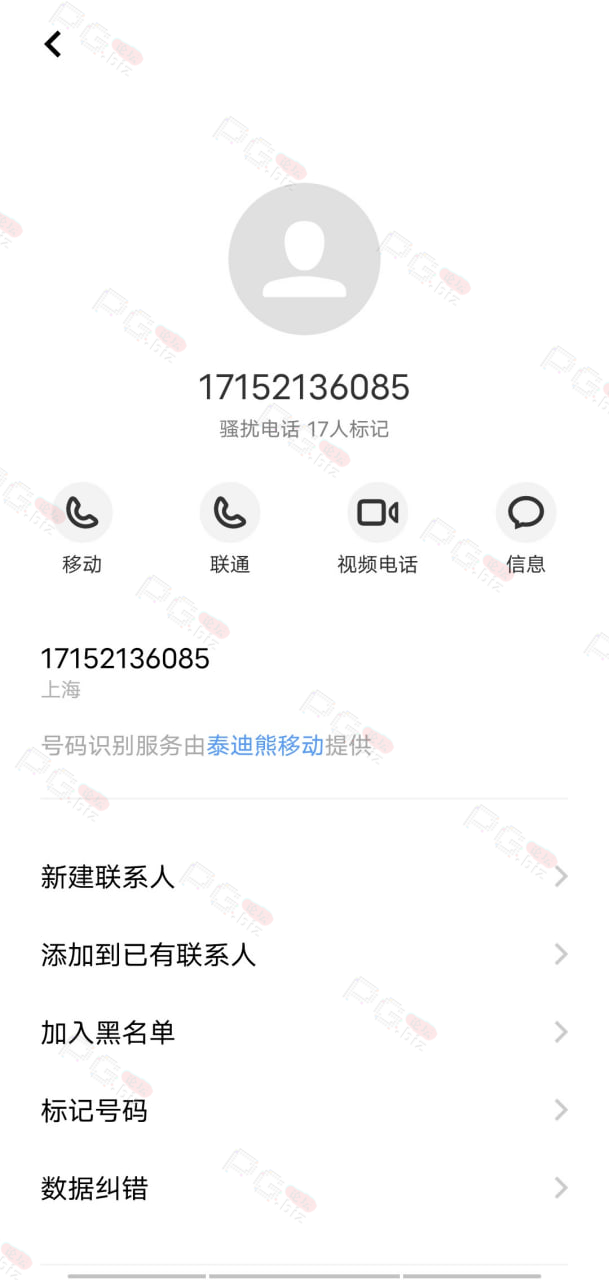
Task: Open 数据纠错 to report error
Action: pos(304,1188)
